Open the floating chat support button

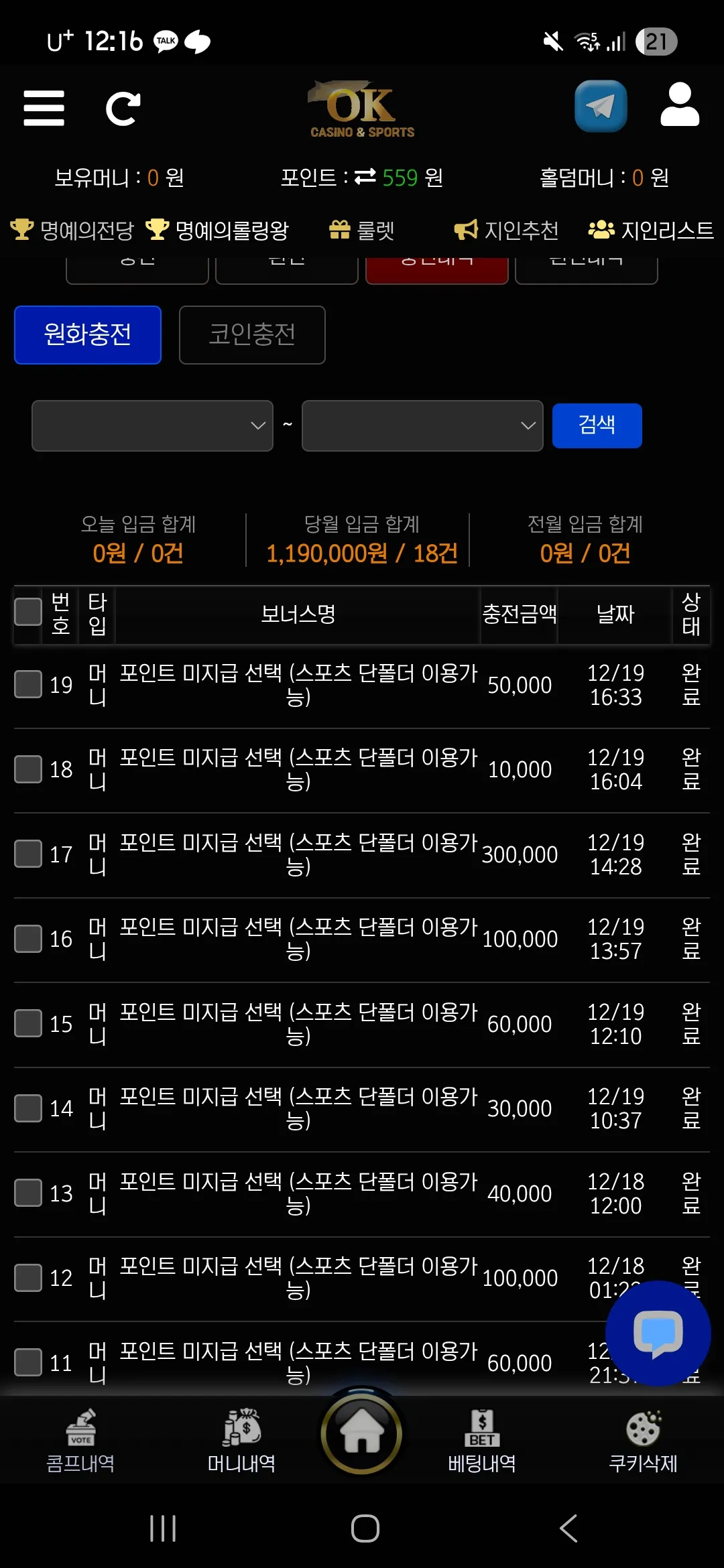(x=658, y=1333)
